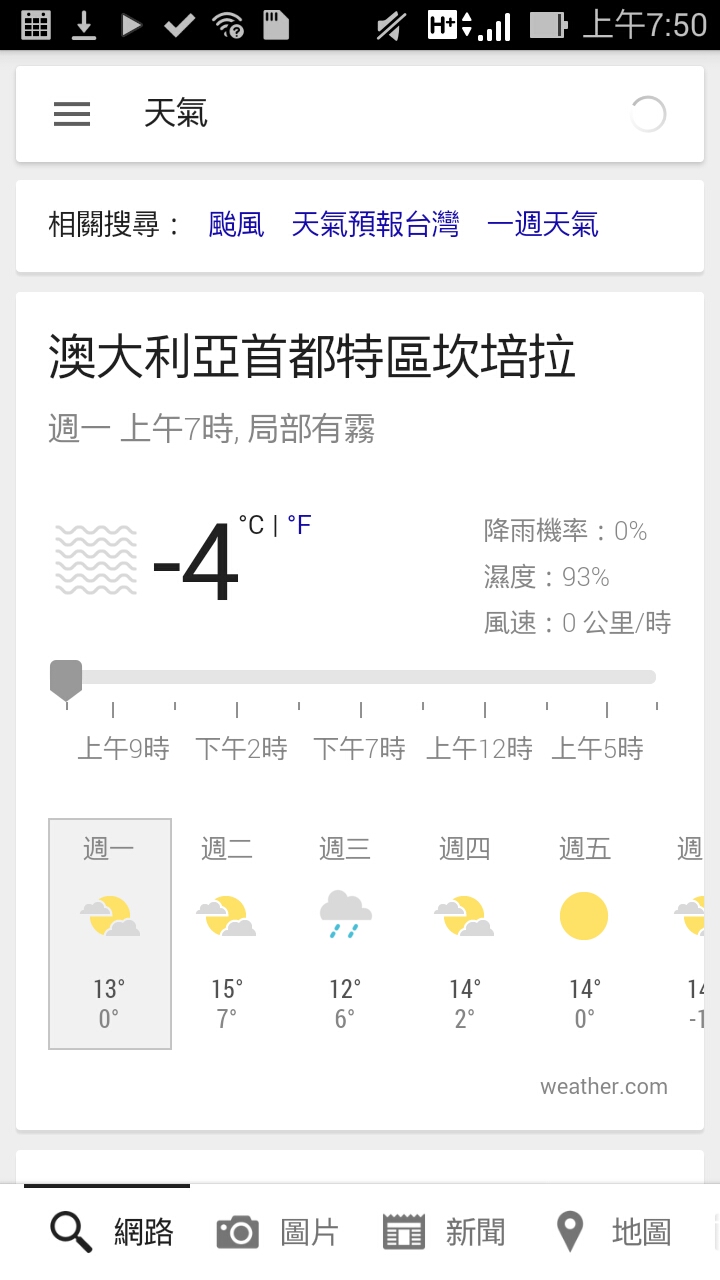The width and height of the screenshot is (720, 1280).
Task: Search related term 颱風
Action: (236, 224)
